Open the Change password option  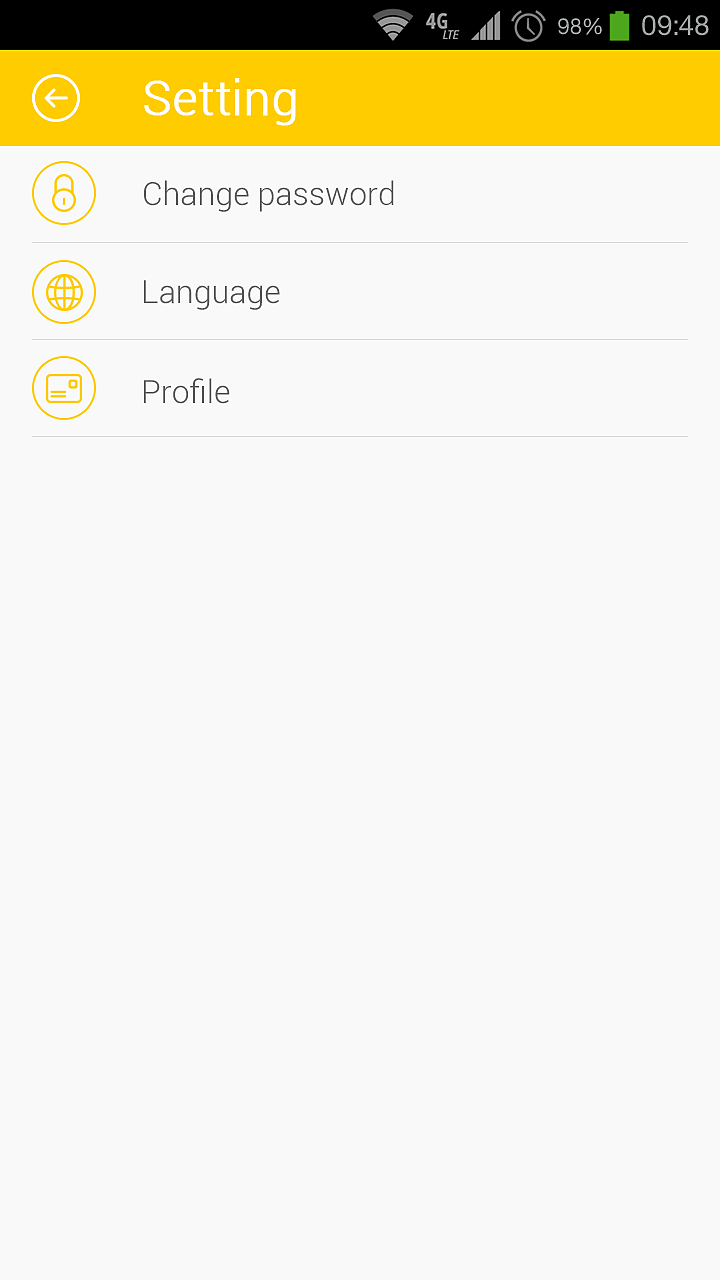360,193
